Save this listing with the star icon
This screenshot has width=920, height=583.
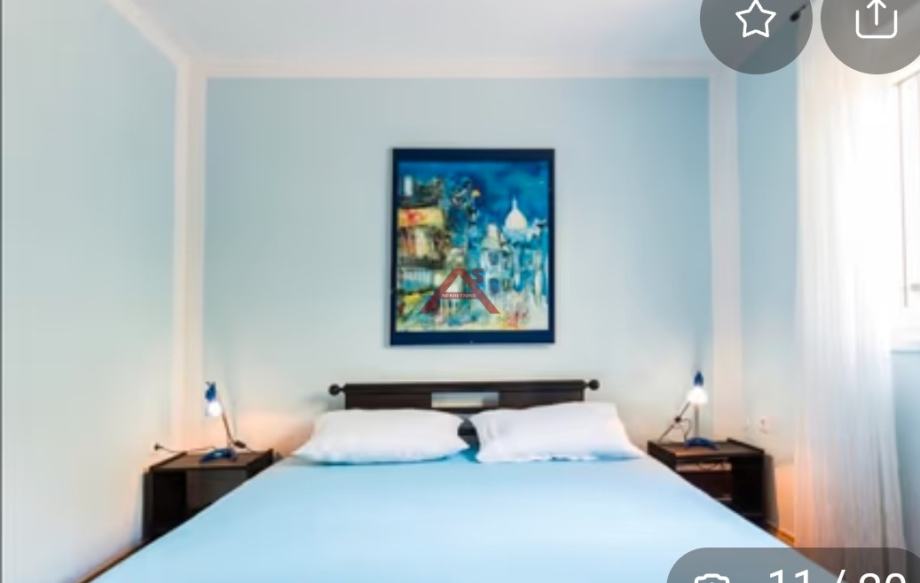click(756, 20)
